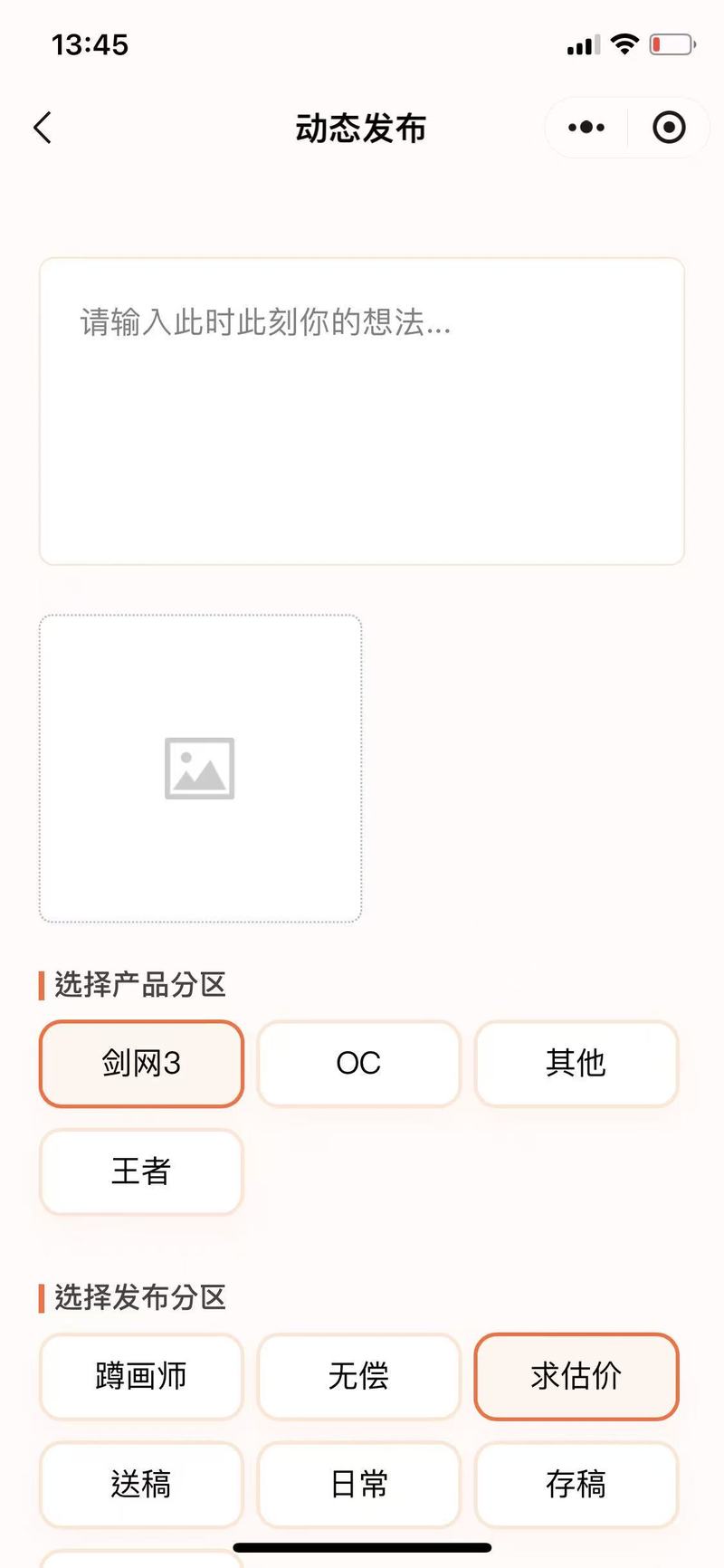The width and height of the screenshot is (724, 1568).
Task: Tap the 请输入此时此刻你的想法 text box
Action: (x=361, y=411)
